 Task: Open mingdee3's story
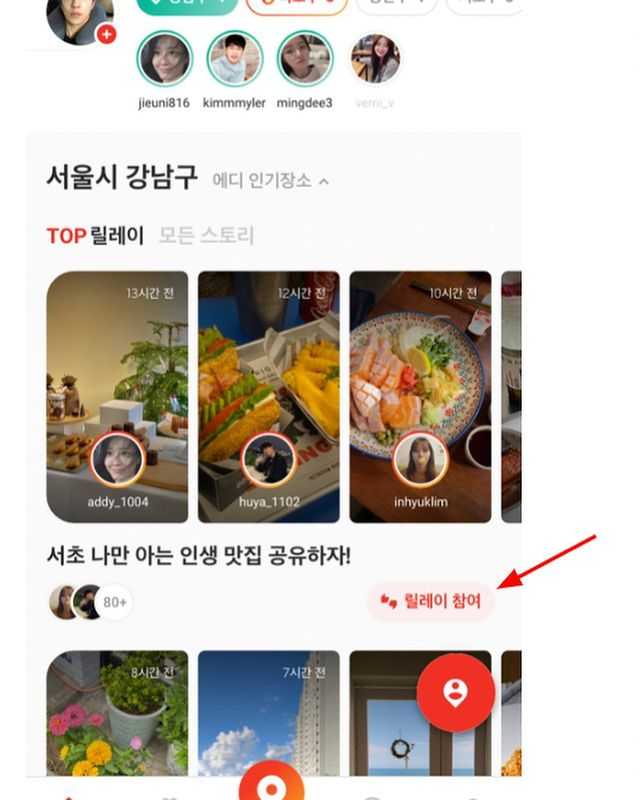click(304, 60)
